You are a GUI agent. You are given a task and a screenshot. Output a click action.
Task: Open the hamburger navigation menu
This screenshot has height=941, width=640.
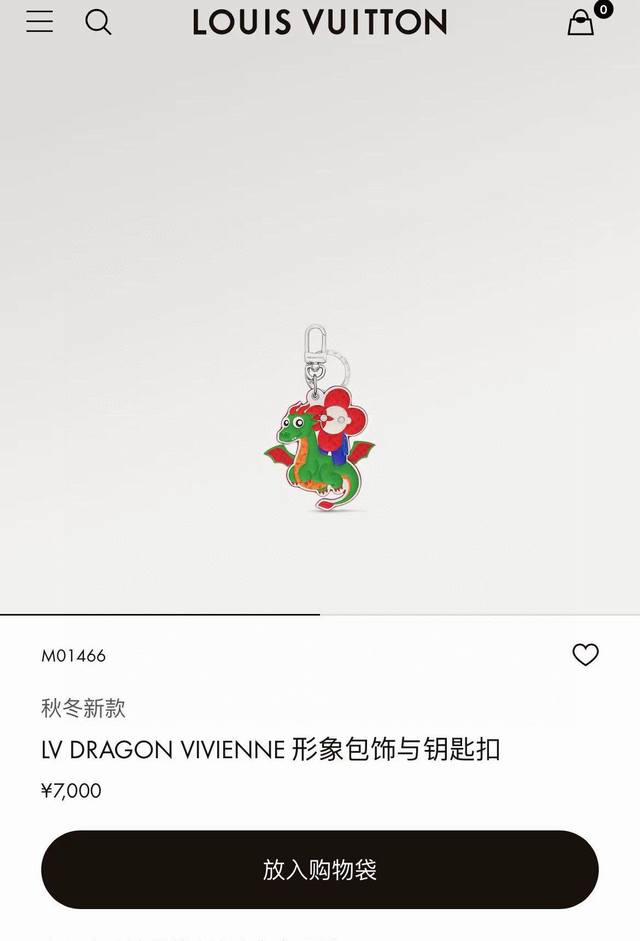click(x=40, y=22)
